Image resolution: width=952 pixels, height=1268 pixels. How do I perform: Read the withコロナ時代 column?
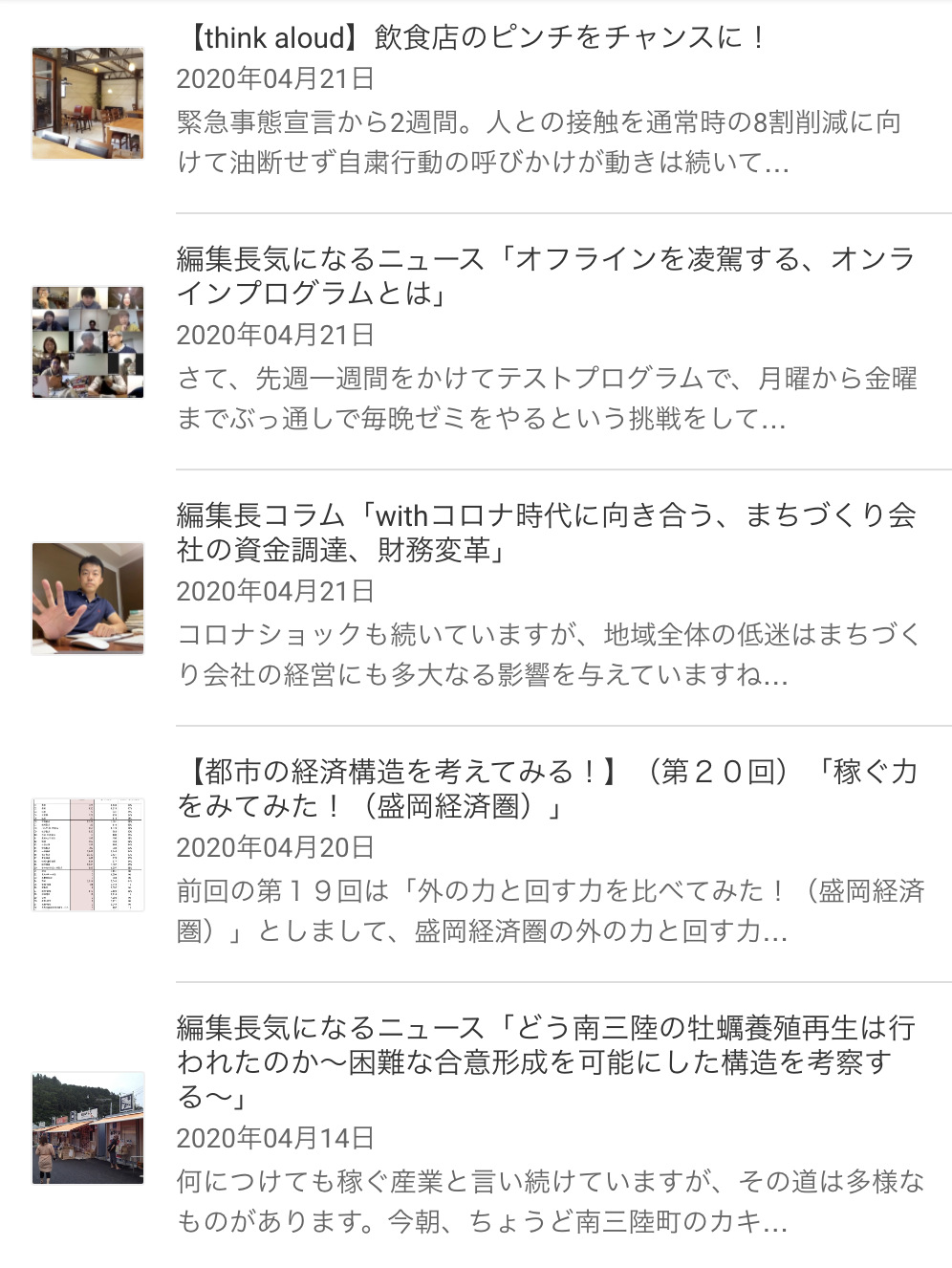pyautogui.click(x=545, y=532)
